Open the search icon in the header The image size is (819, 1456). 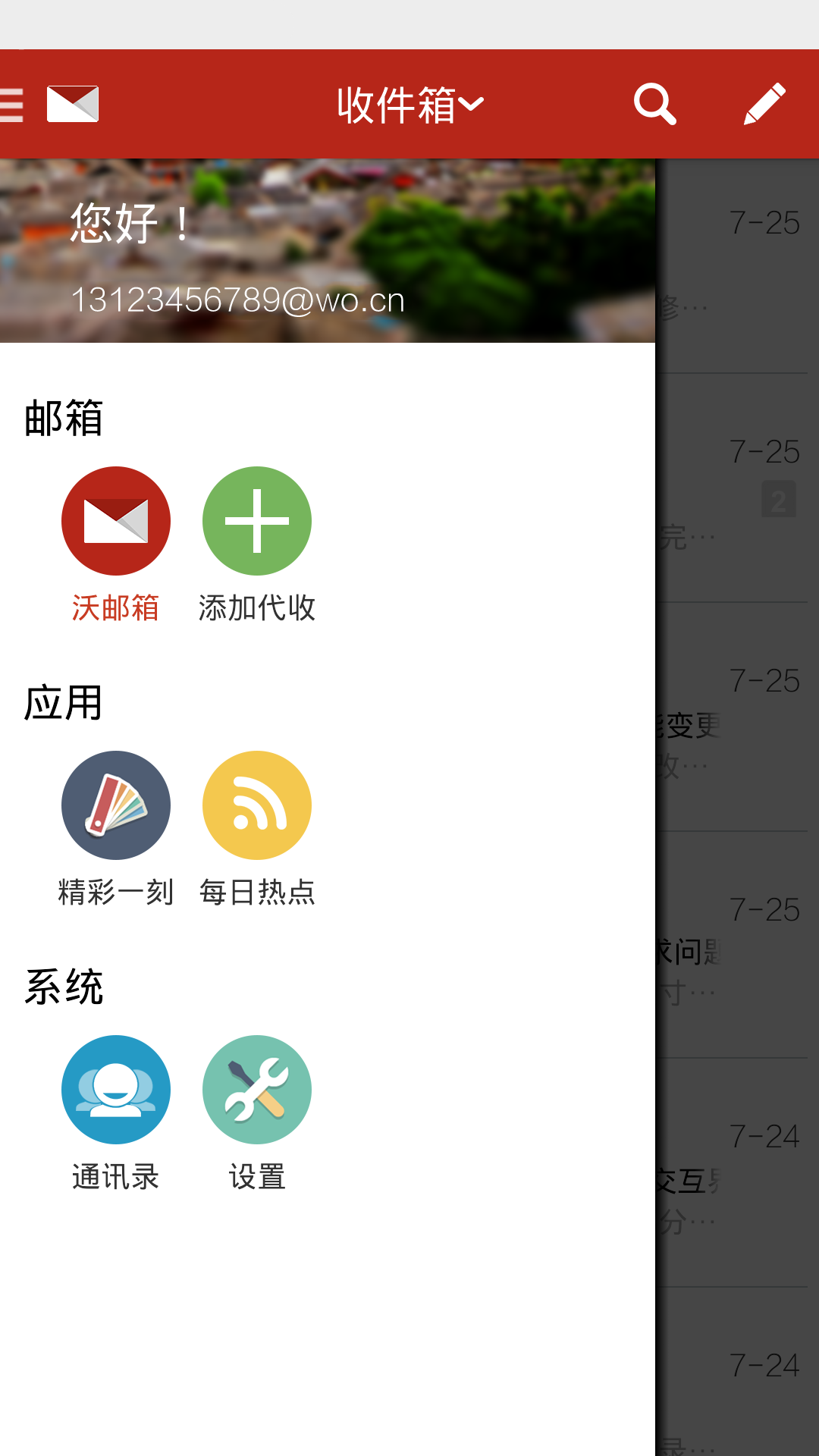tap(655, 104)
